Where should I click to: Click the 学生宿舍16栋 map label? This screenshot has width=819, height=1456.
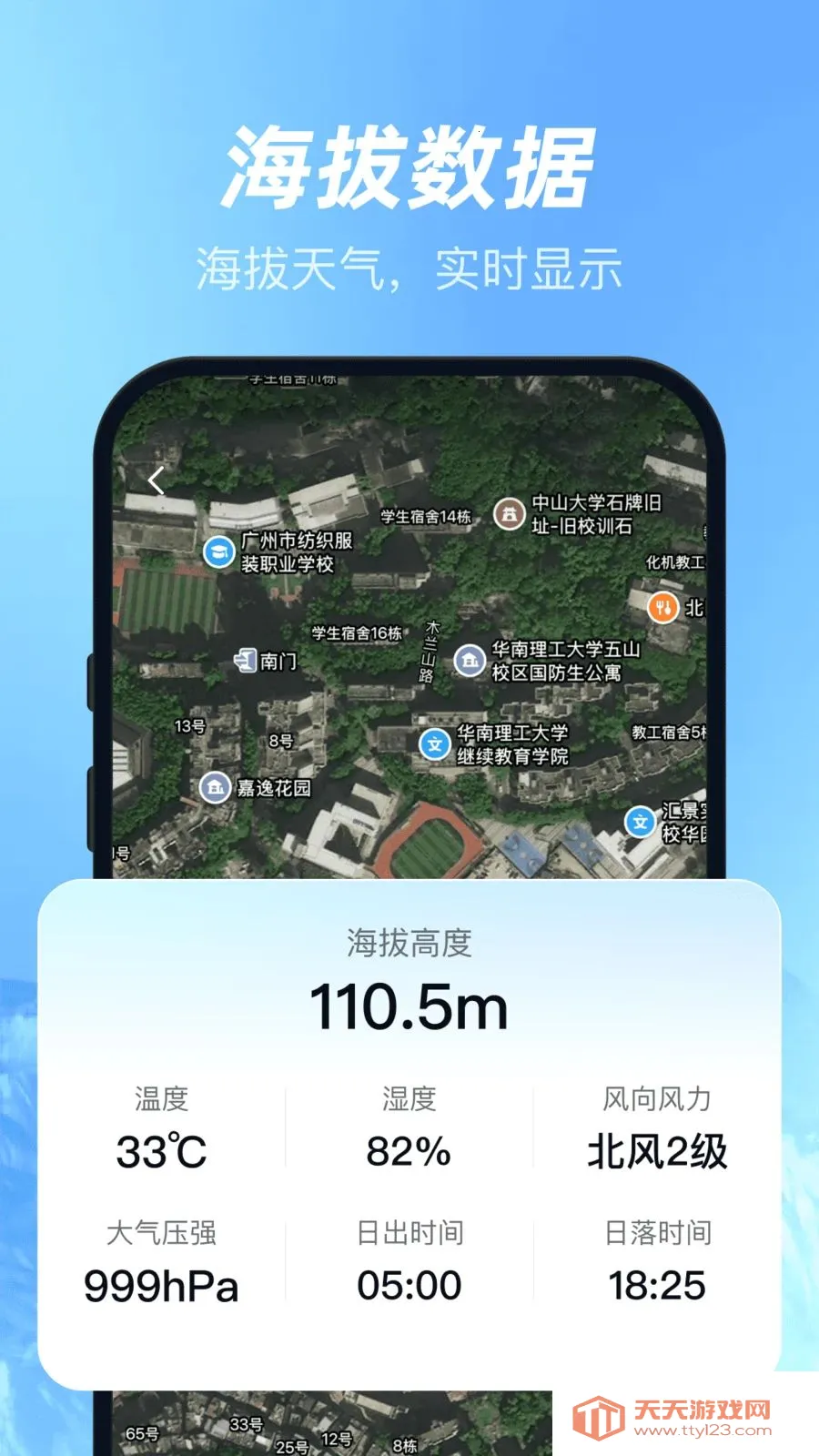(359, 632)
